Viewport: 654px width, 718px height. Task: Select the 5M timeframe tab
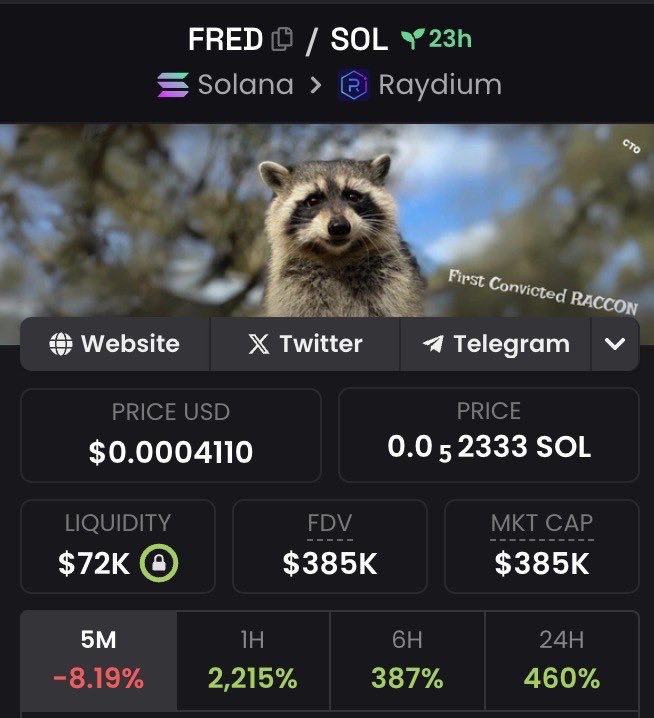pos(99,662)
